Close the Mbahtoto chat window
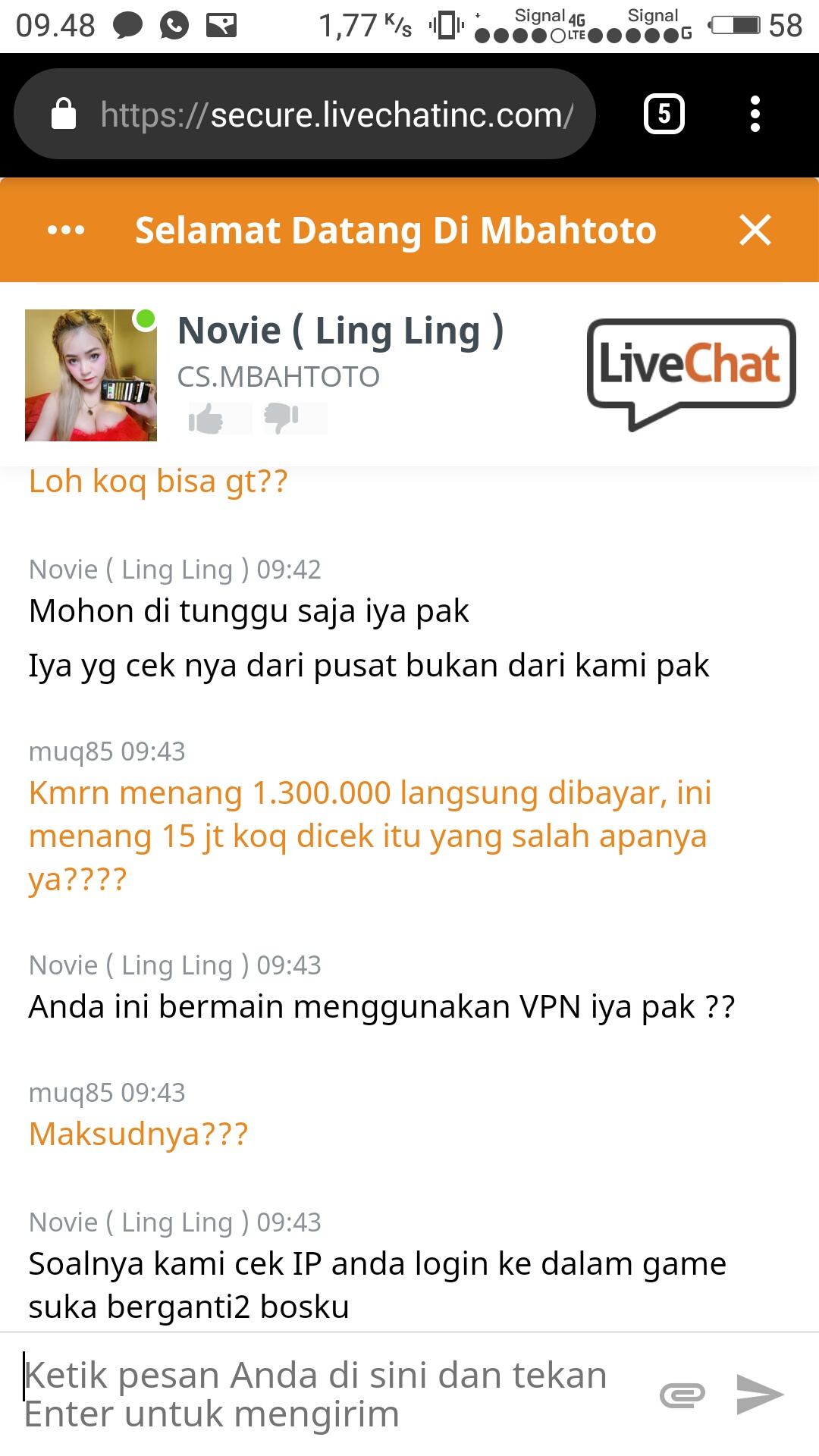The width and height of the screenshot is (819, 1456). 755,230
